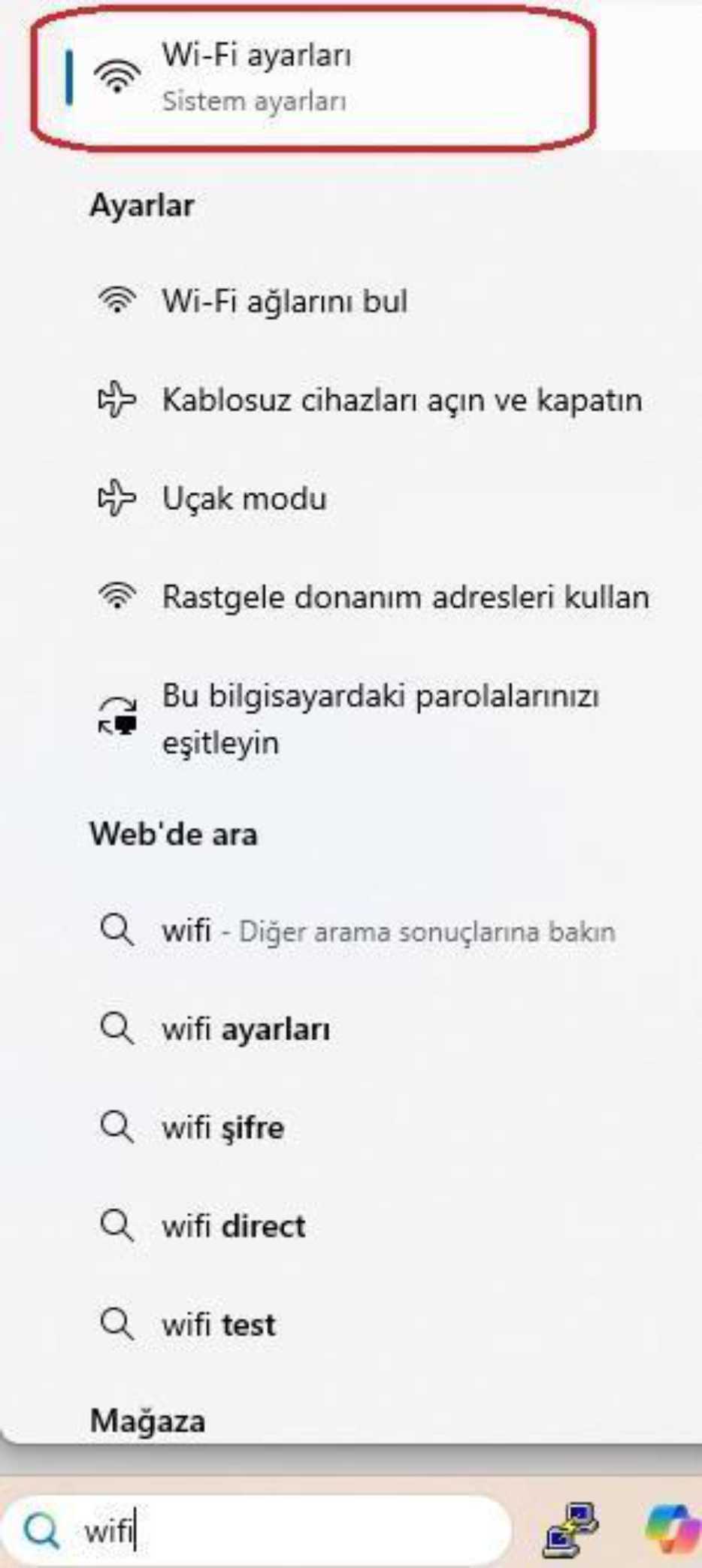The width and height of the screenshot is (702, 1568).
Task: Select Bu bilgisayardaki parolalarınızı eşitleyin
Action: tap(380, 718)
